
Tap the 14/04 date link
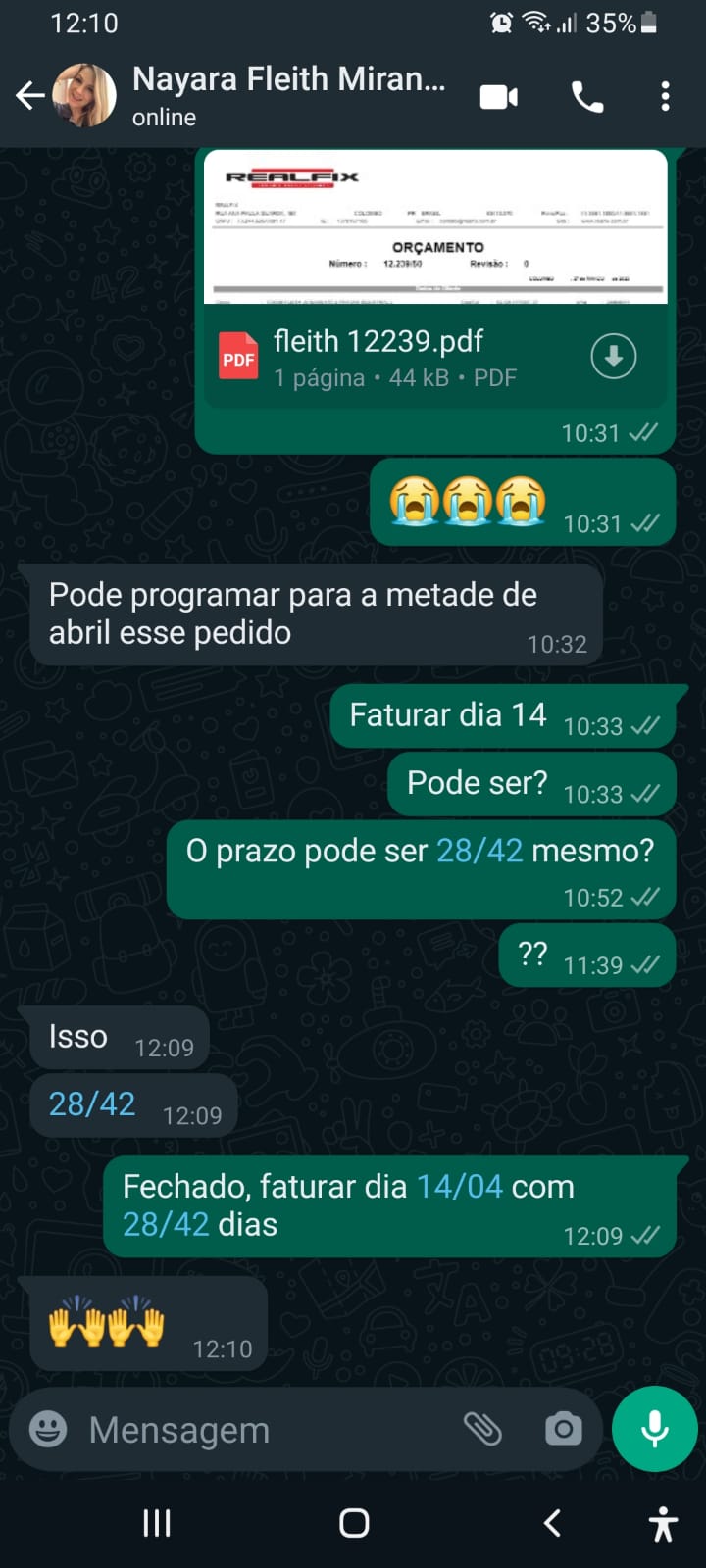tap(459, 1187)
